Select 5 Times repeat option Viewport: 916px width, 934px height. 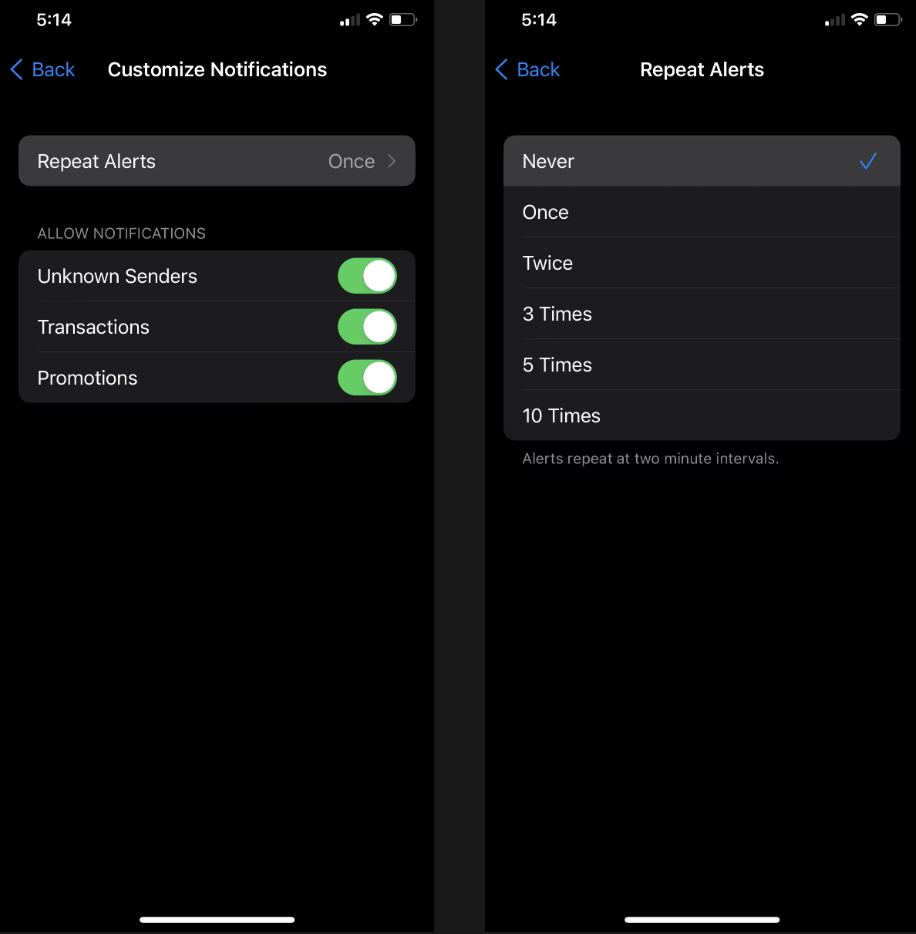click(x=700, y=365)
